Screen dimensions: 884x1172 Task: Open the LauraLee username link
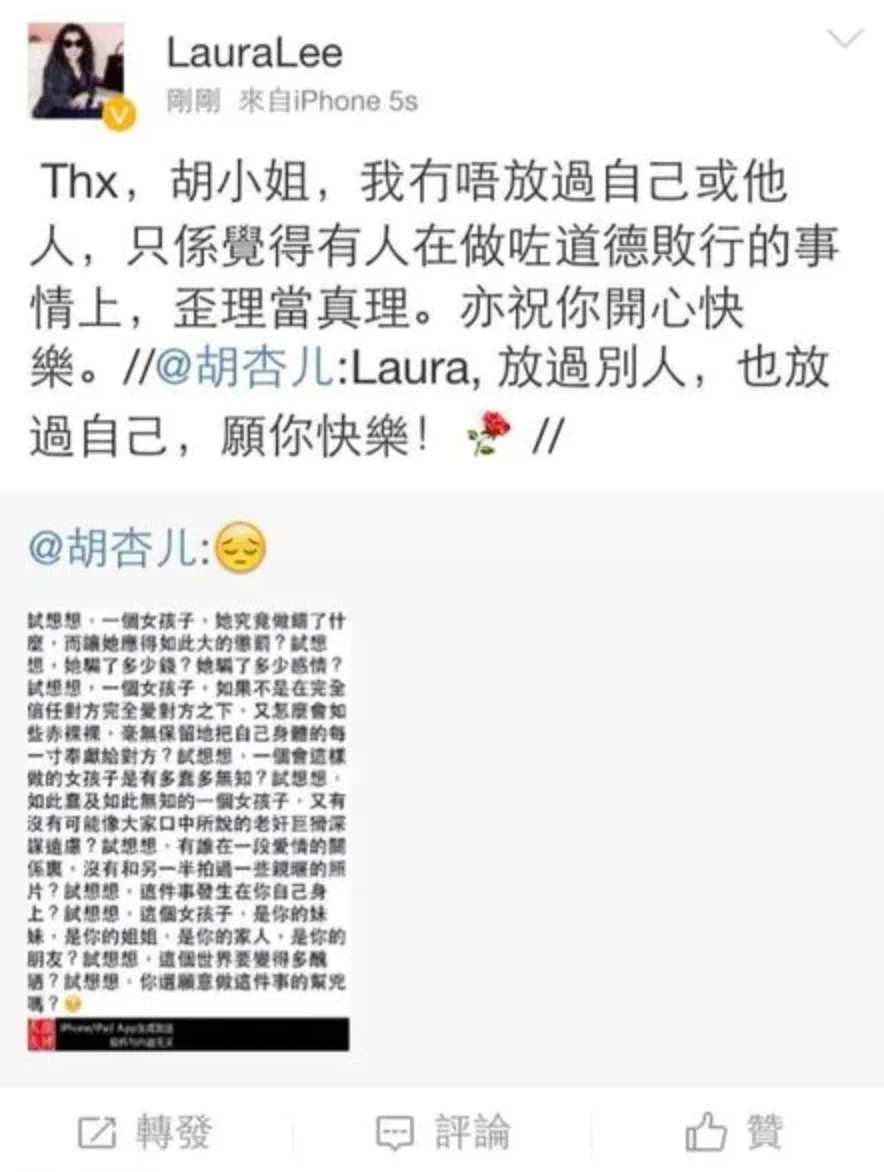coord(254,53)
